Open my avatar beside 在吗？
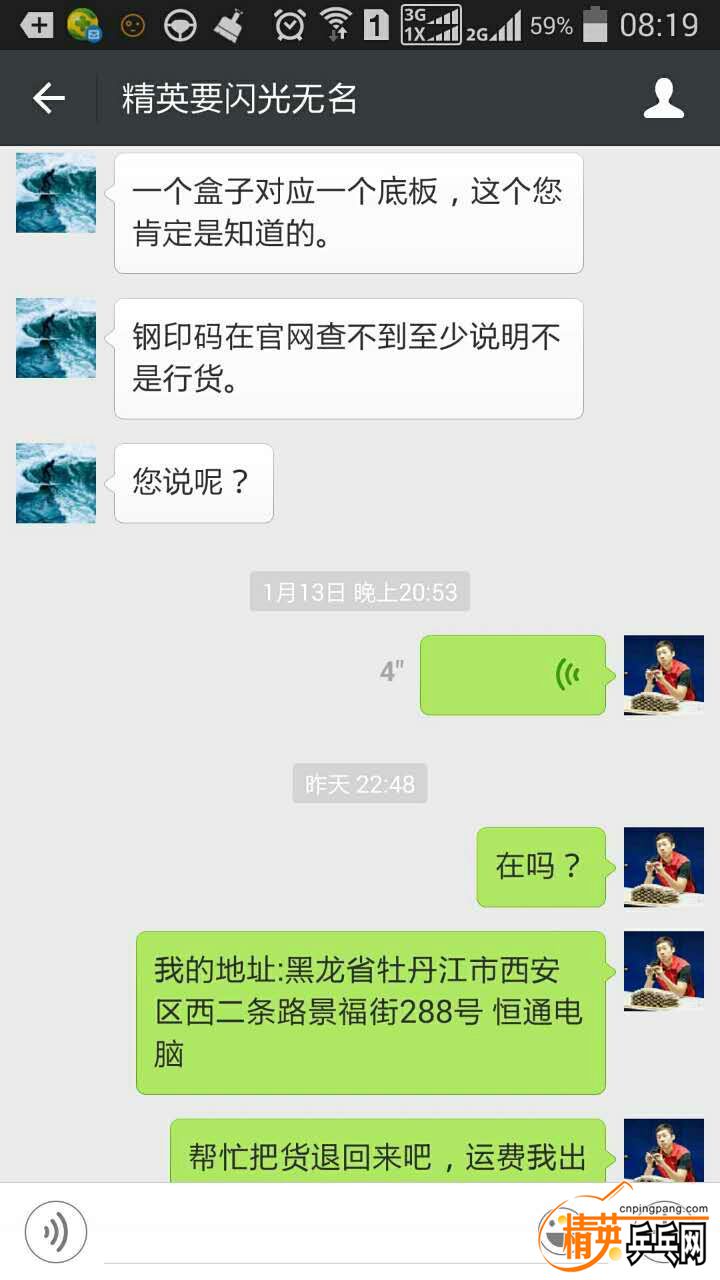720x1280 pixels. click(x=663, y=867)
